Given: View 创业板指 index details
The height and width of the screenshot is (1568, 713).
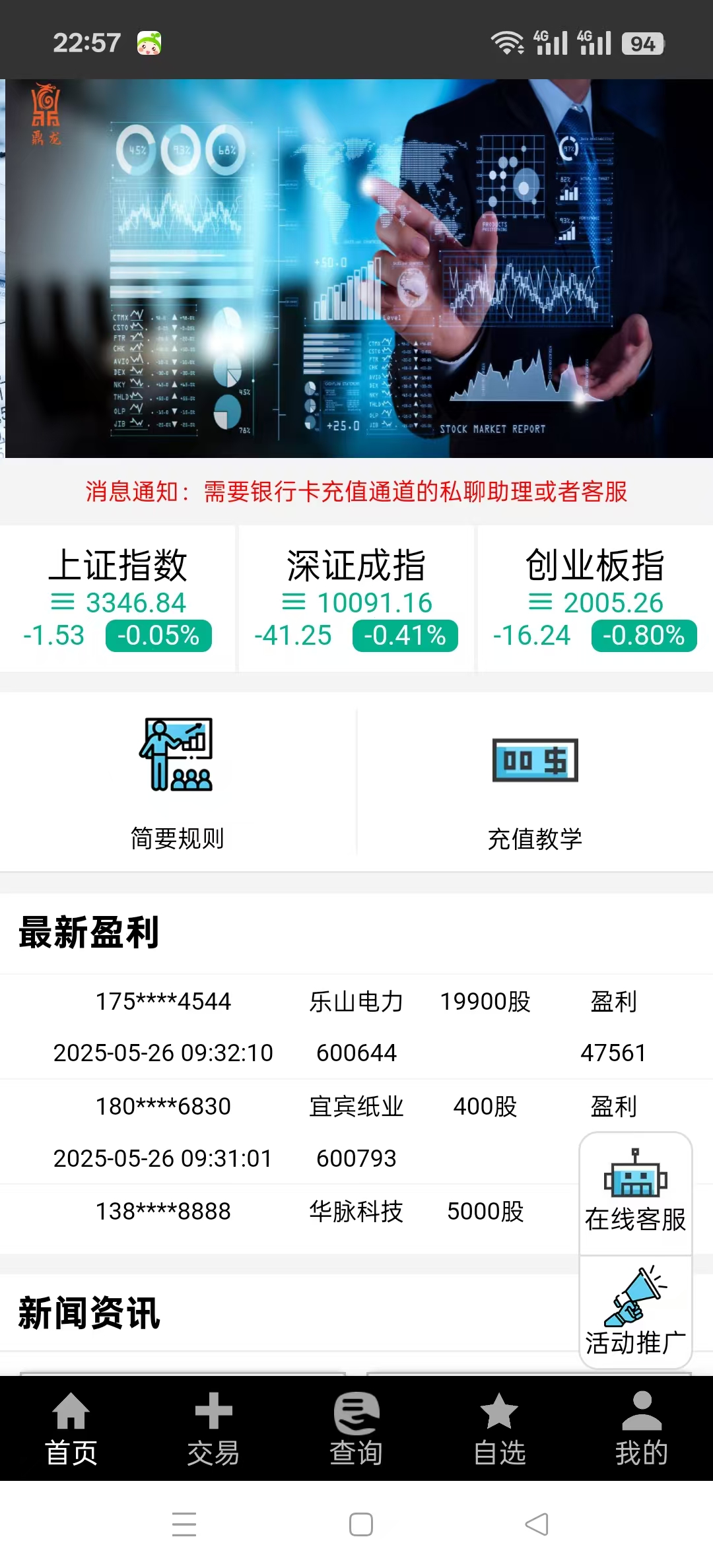Looking at the screenshot, I should pos(595,599).
